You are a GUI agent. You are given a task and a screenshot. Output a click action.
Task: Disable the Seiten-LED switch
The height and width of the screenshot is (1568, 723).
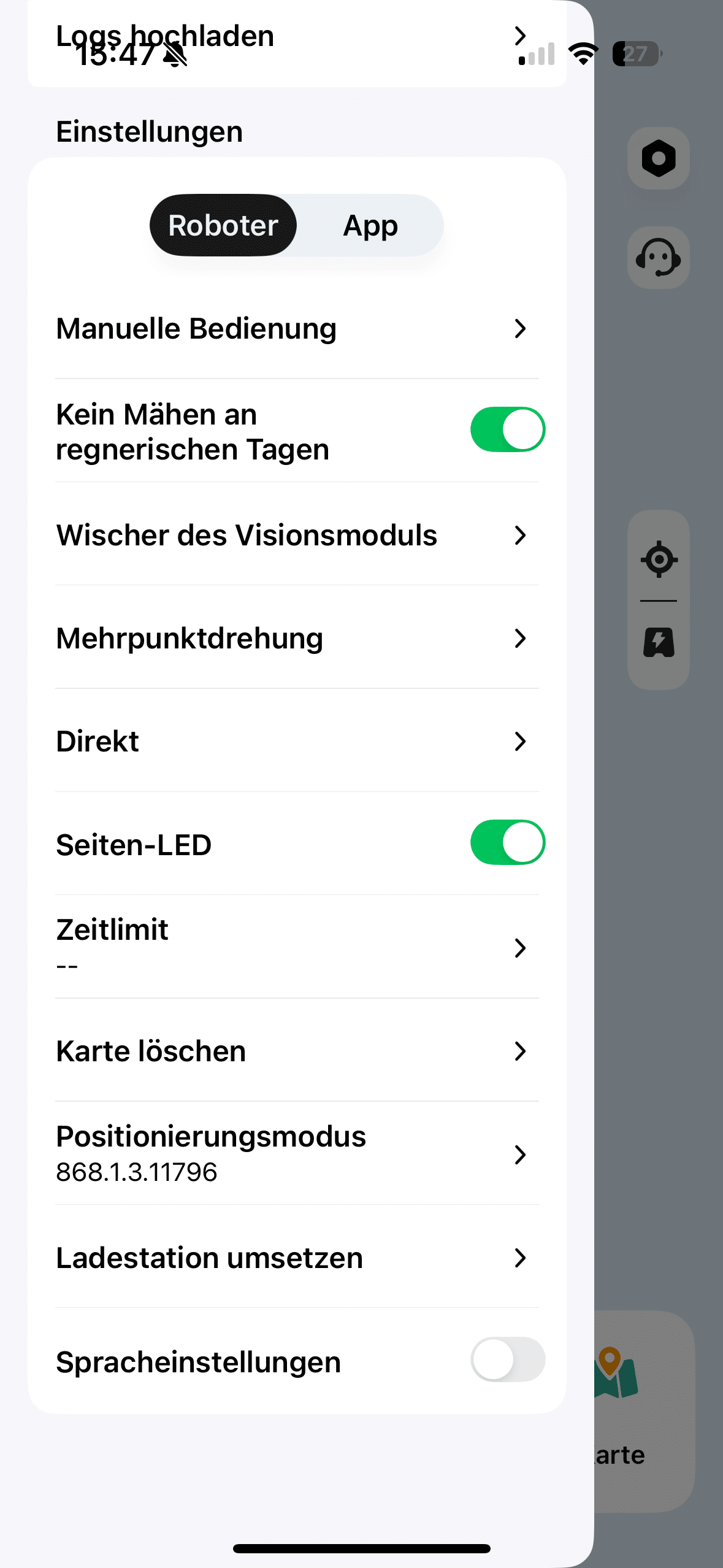507,842
